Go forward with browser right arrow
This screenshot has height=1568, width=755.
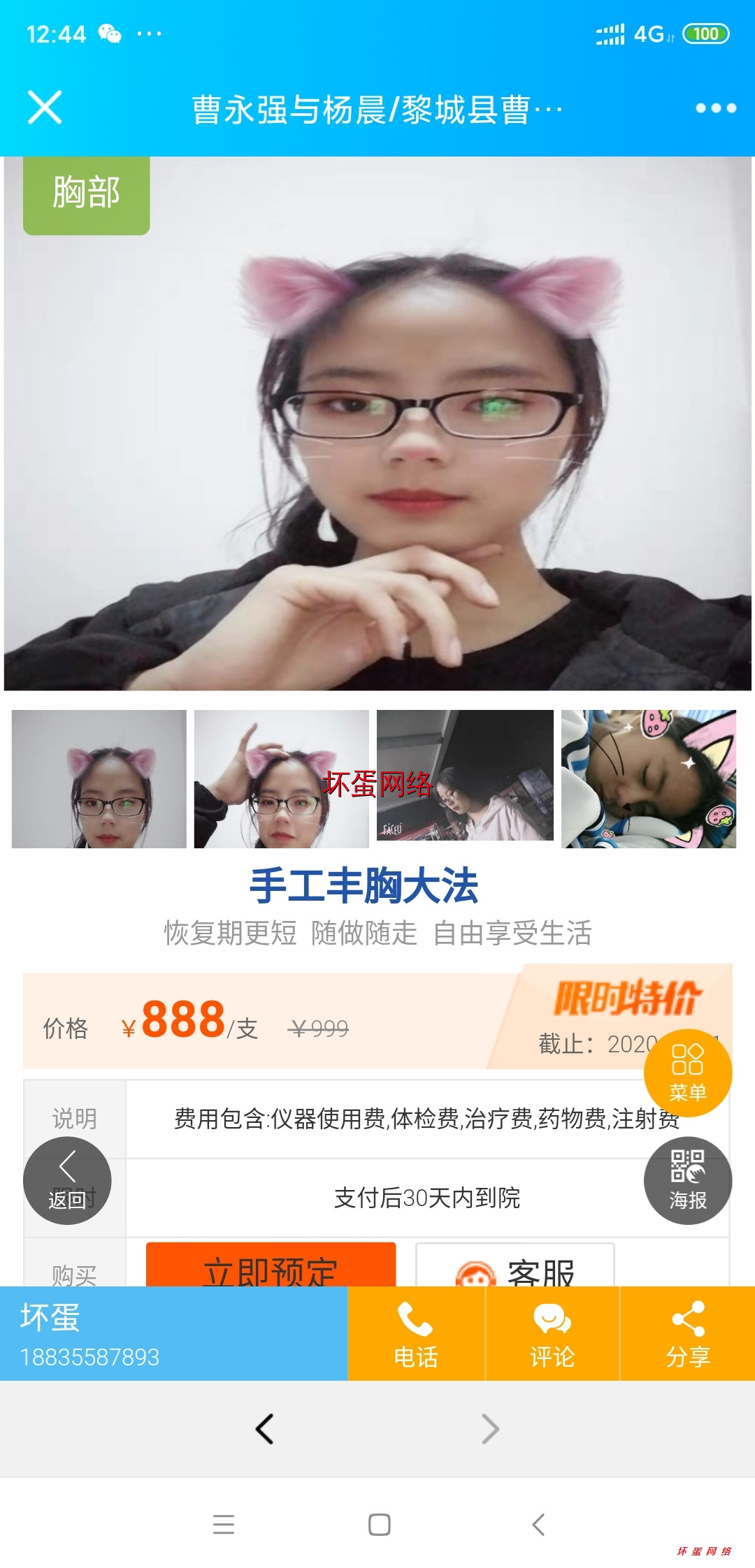(491, 1429)
